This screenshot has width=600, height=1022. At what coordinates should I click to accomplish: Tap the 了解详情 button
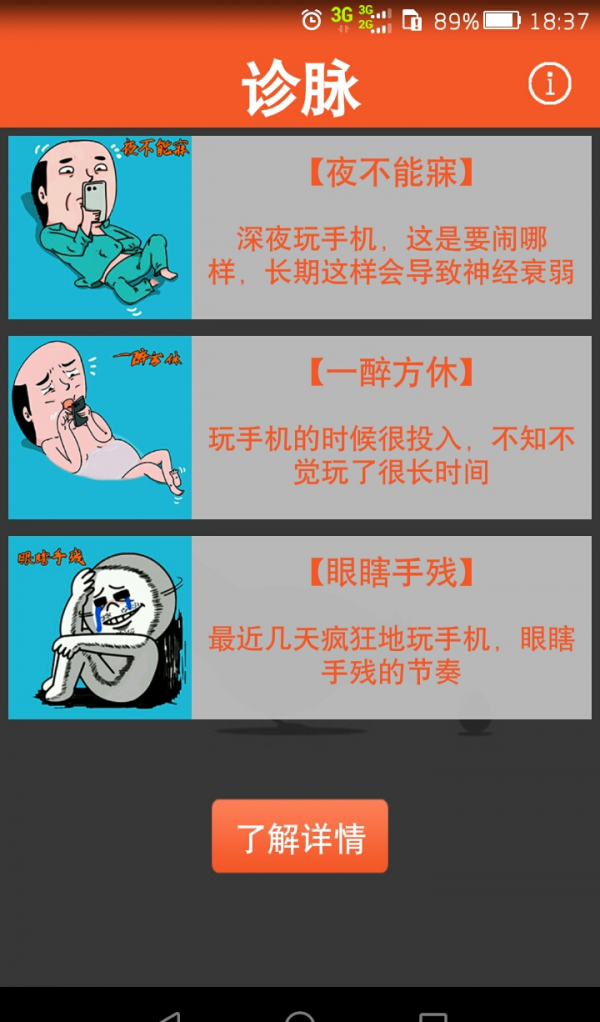click(x=300, y=837)
